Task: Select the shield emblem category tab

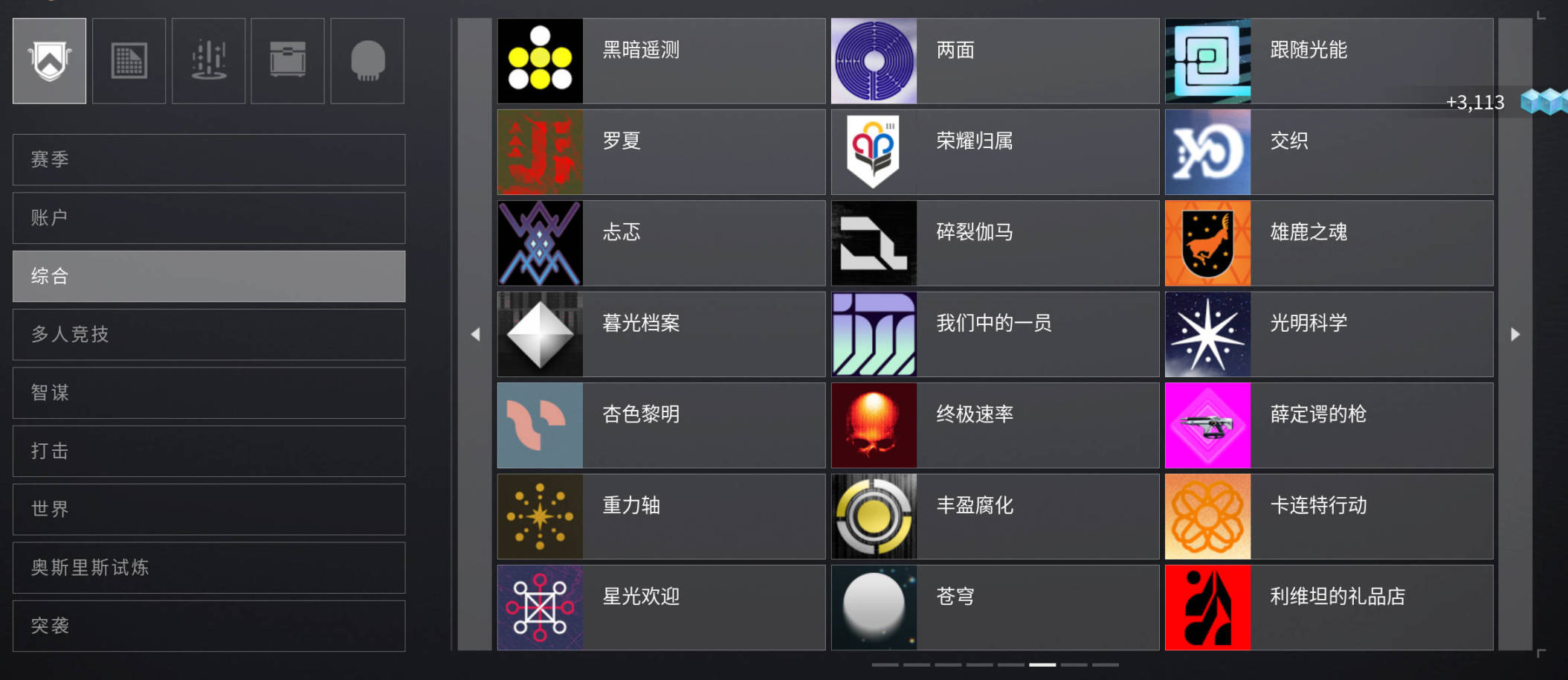Action: (49, 61)
